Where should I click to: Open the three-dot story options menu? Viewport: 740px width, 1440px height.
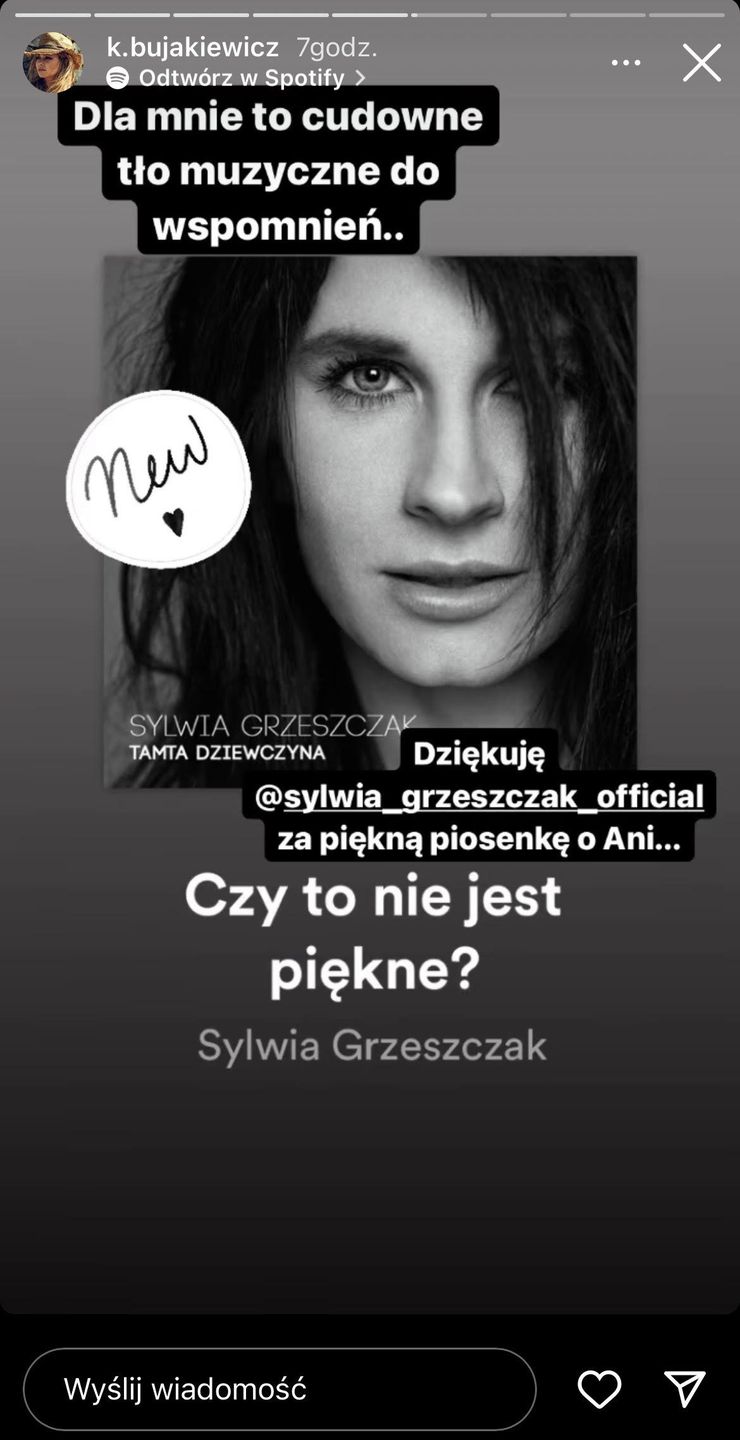coord(626,63)
